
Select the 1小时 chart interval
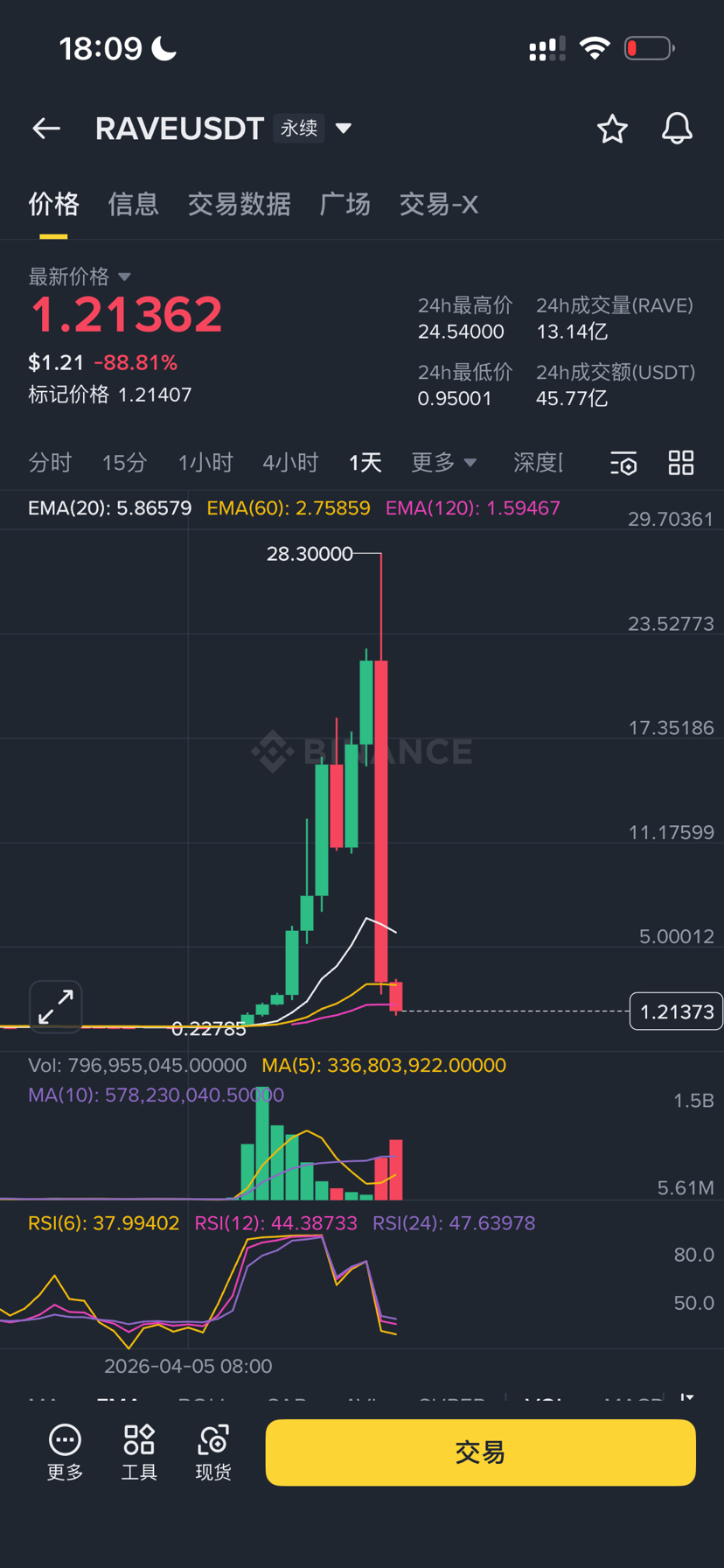(x=205, y=462)
